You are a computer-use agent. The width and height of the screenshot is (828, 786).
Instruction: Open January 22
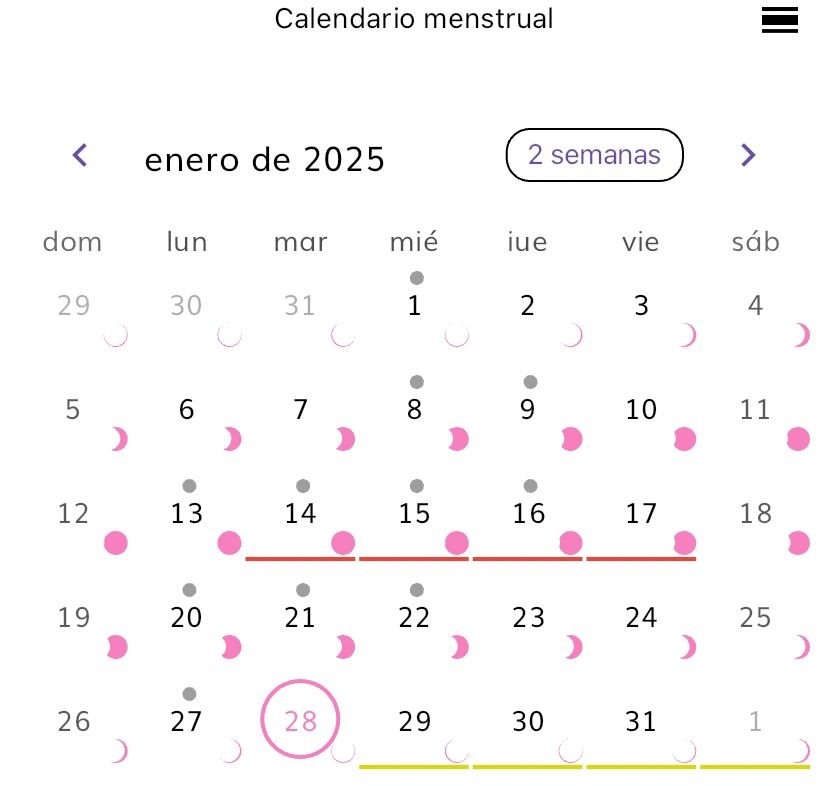tap(414, 618)
